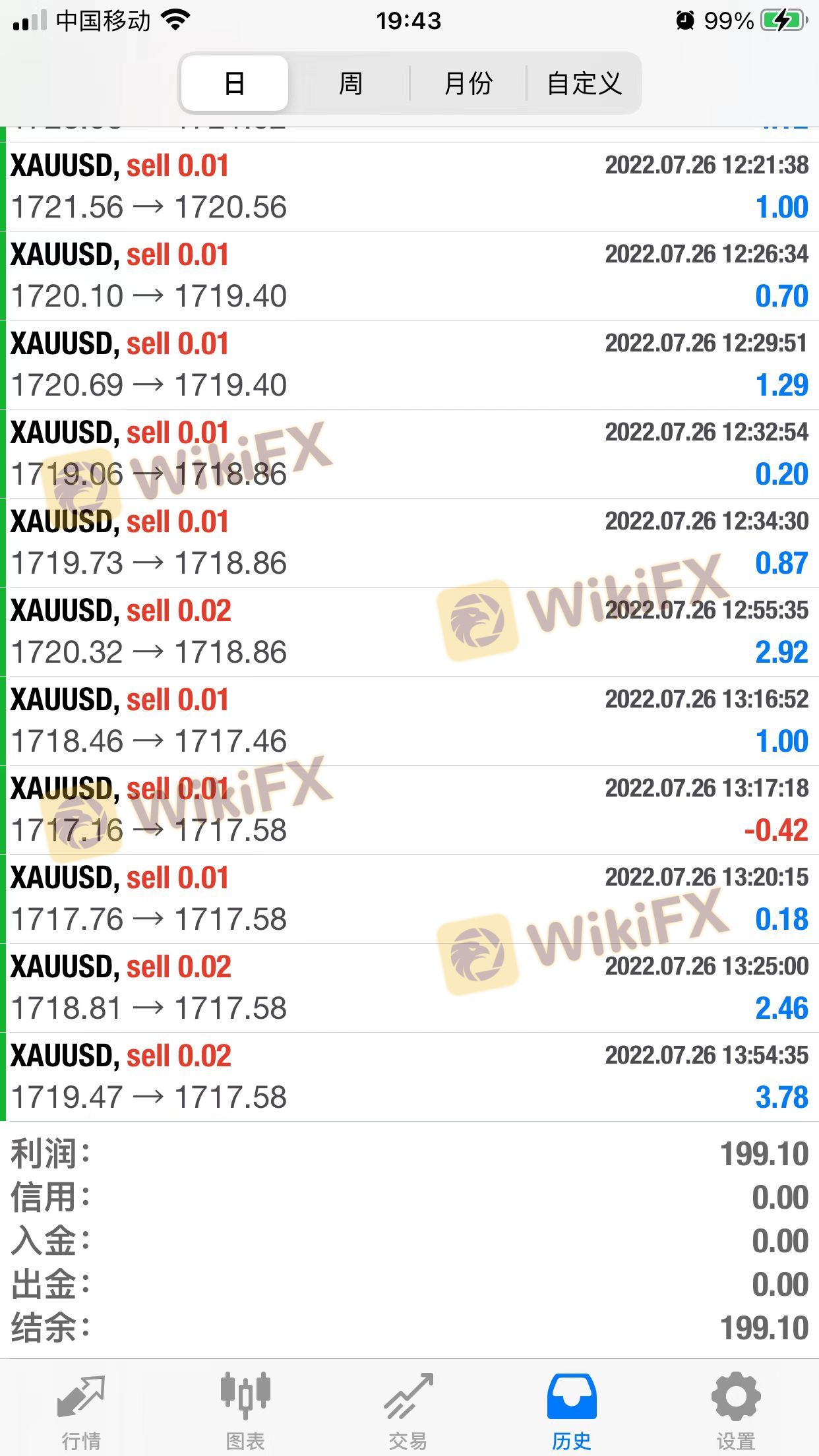View the 13:54:35 trade with 3.78 profit
This screenshot has height=1456, width=819.
pos(409,1077)
